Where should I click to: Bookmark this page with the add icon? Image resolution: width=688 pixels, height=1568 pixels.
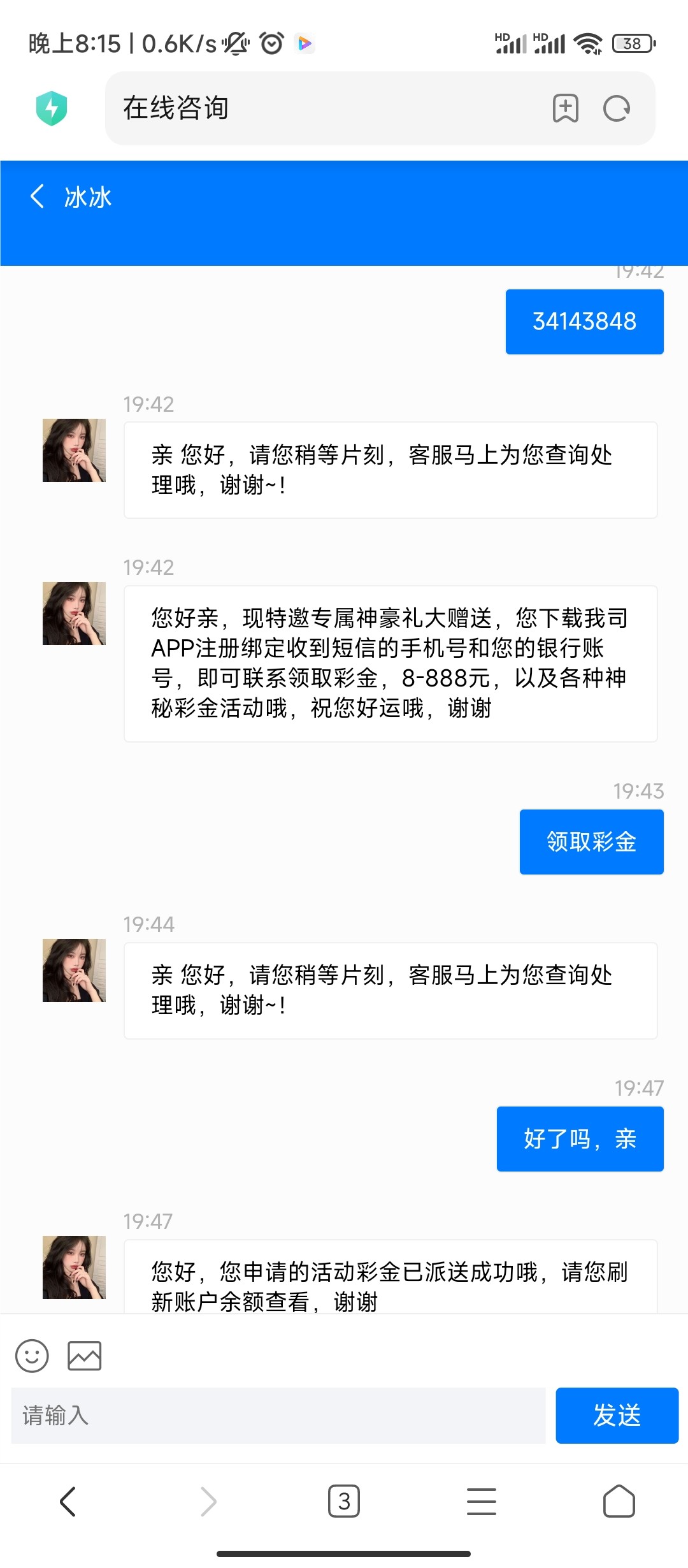[x=565, y=108]
